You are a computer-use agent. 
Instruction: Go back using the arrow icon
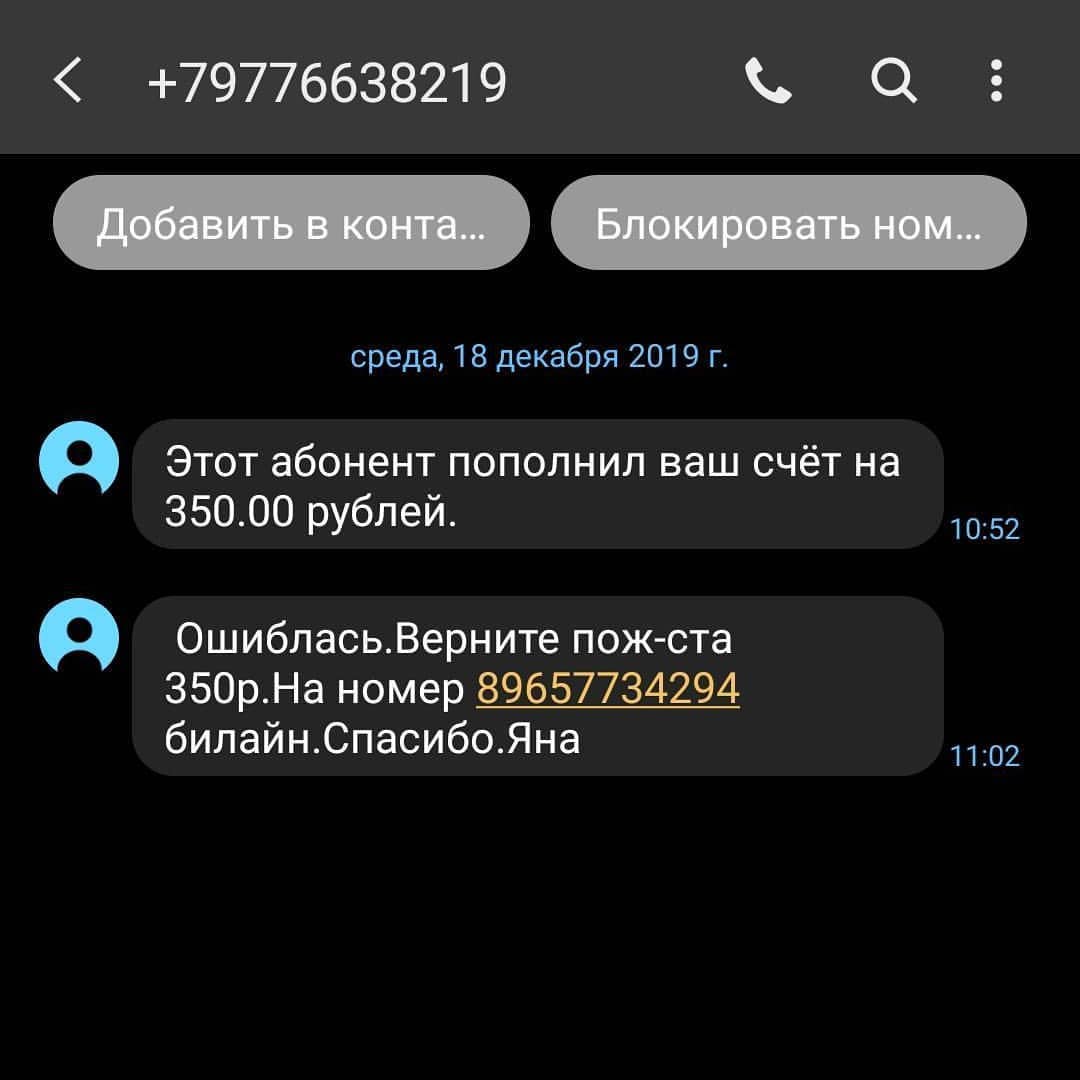click(67, 80)
